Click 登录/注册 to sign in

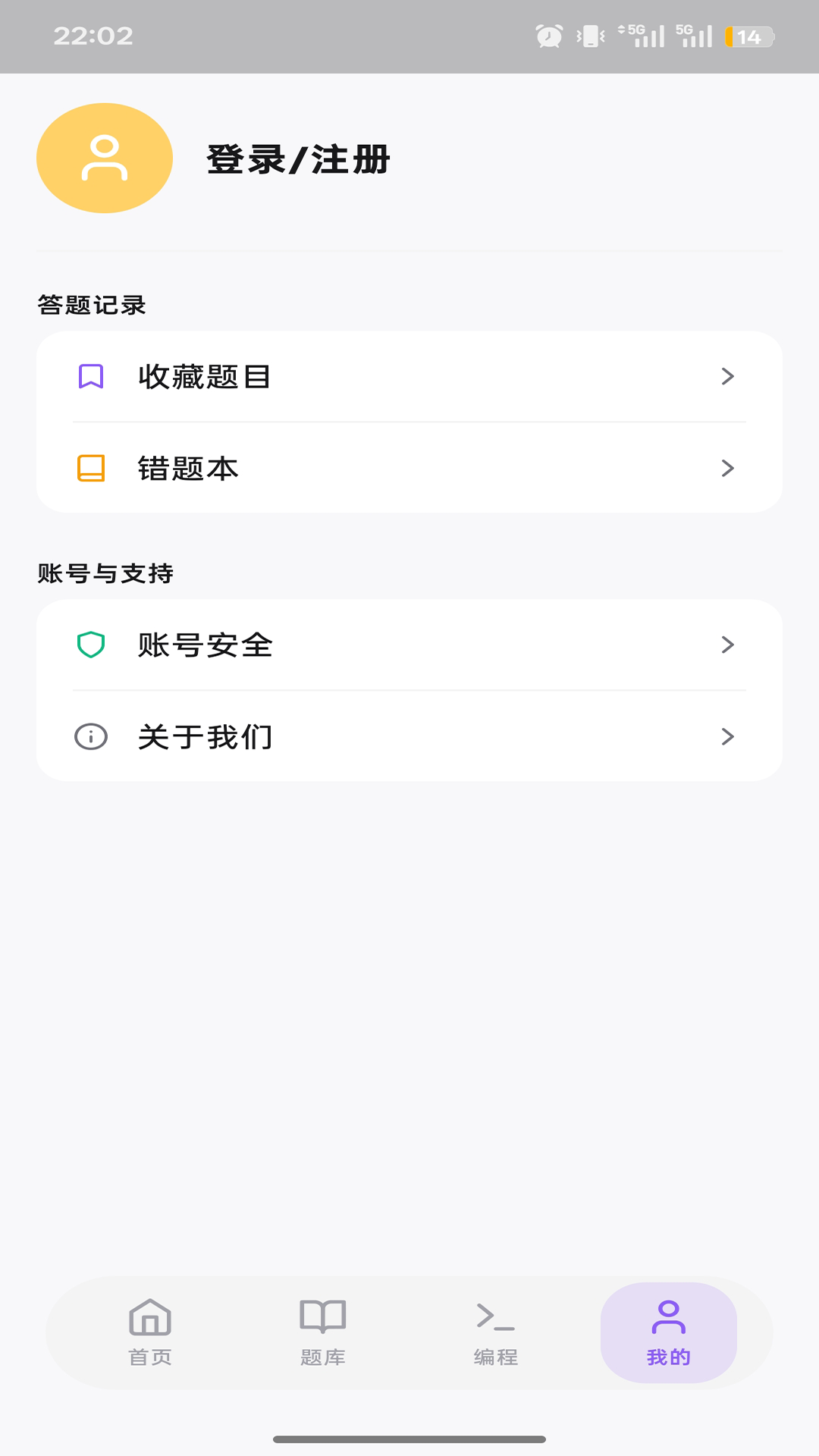click(299, 159)
